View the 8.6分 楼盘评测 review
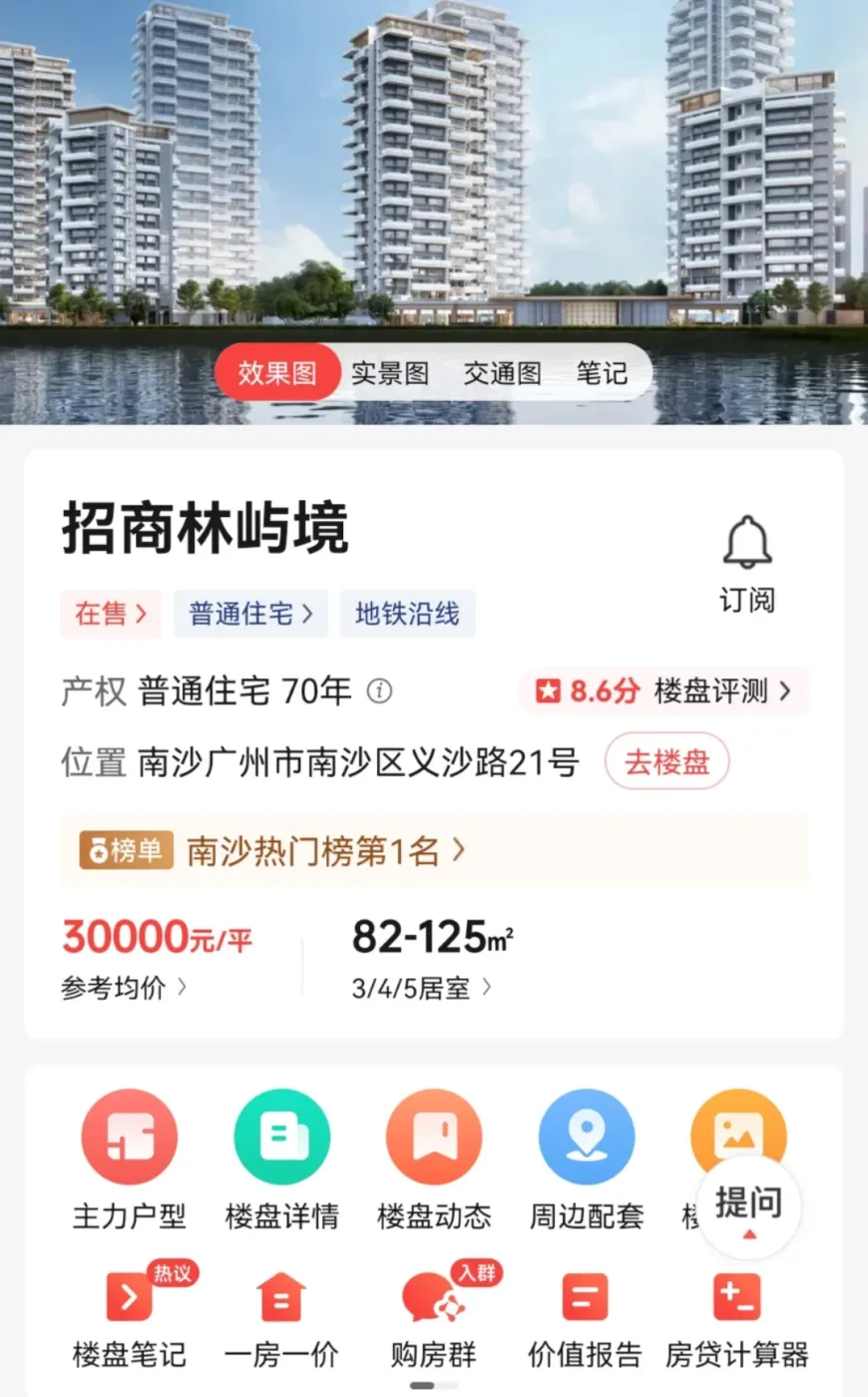This screenshot has height=1397, width=868. (663, 691)
